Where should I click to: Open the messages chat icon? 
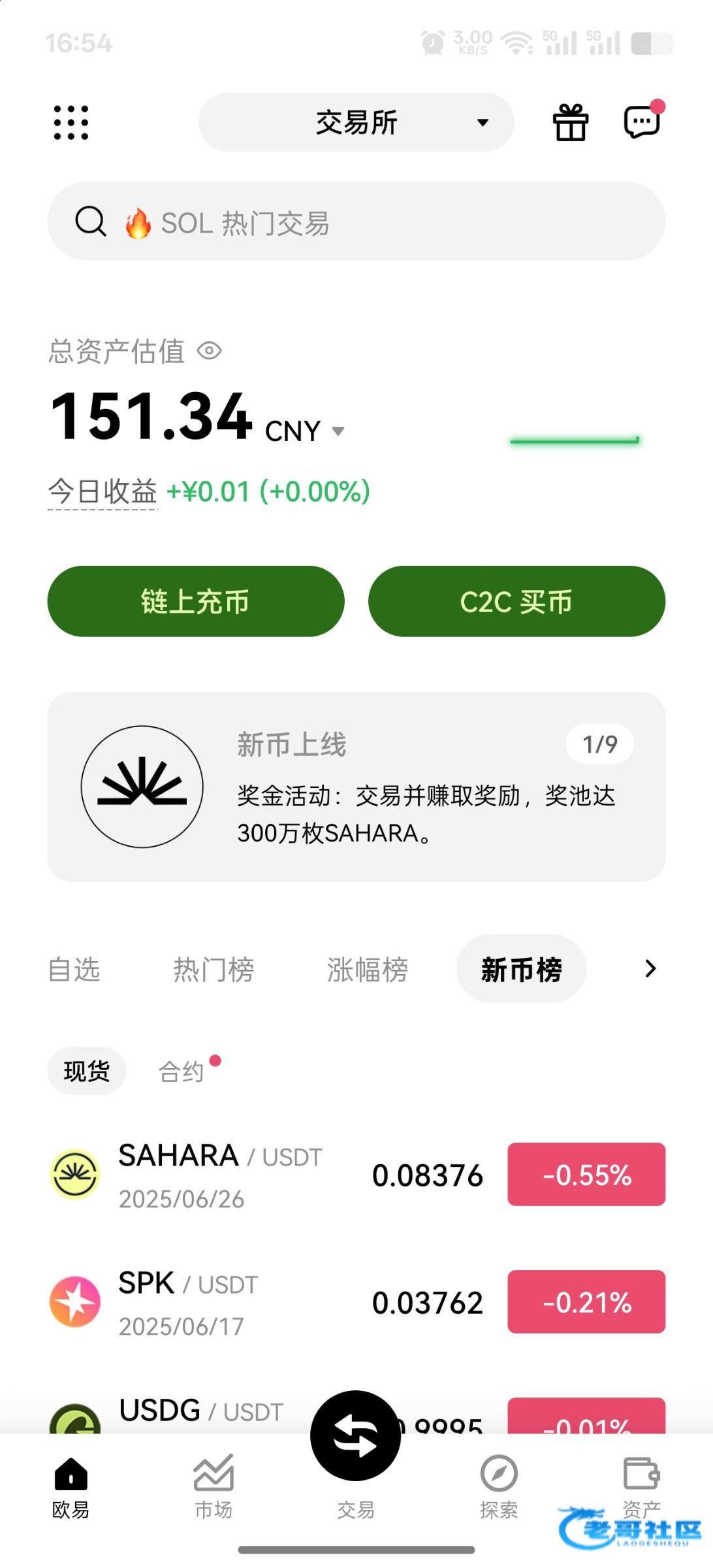(643, 121)
